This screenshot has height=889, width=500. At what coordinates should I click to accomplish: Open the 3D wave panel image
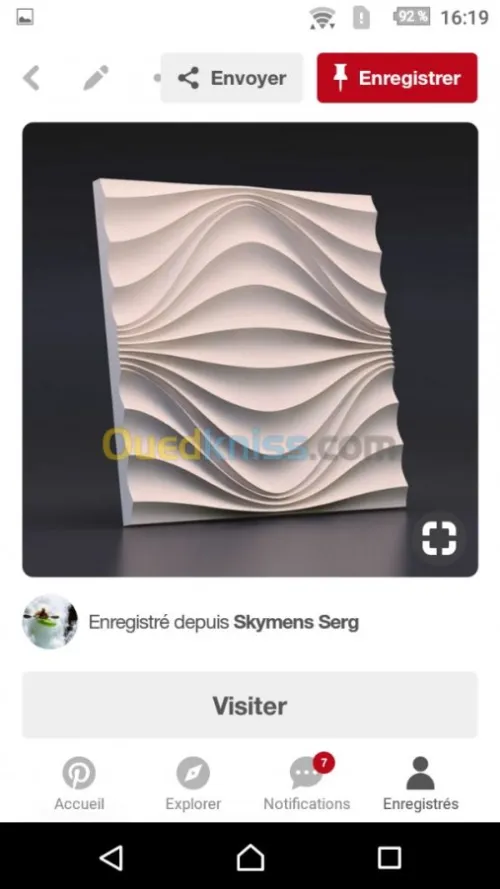point(250,349)
